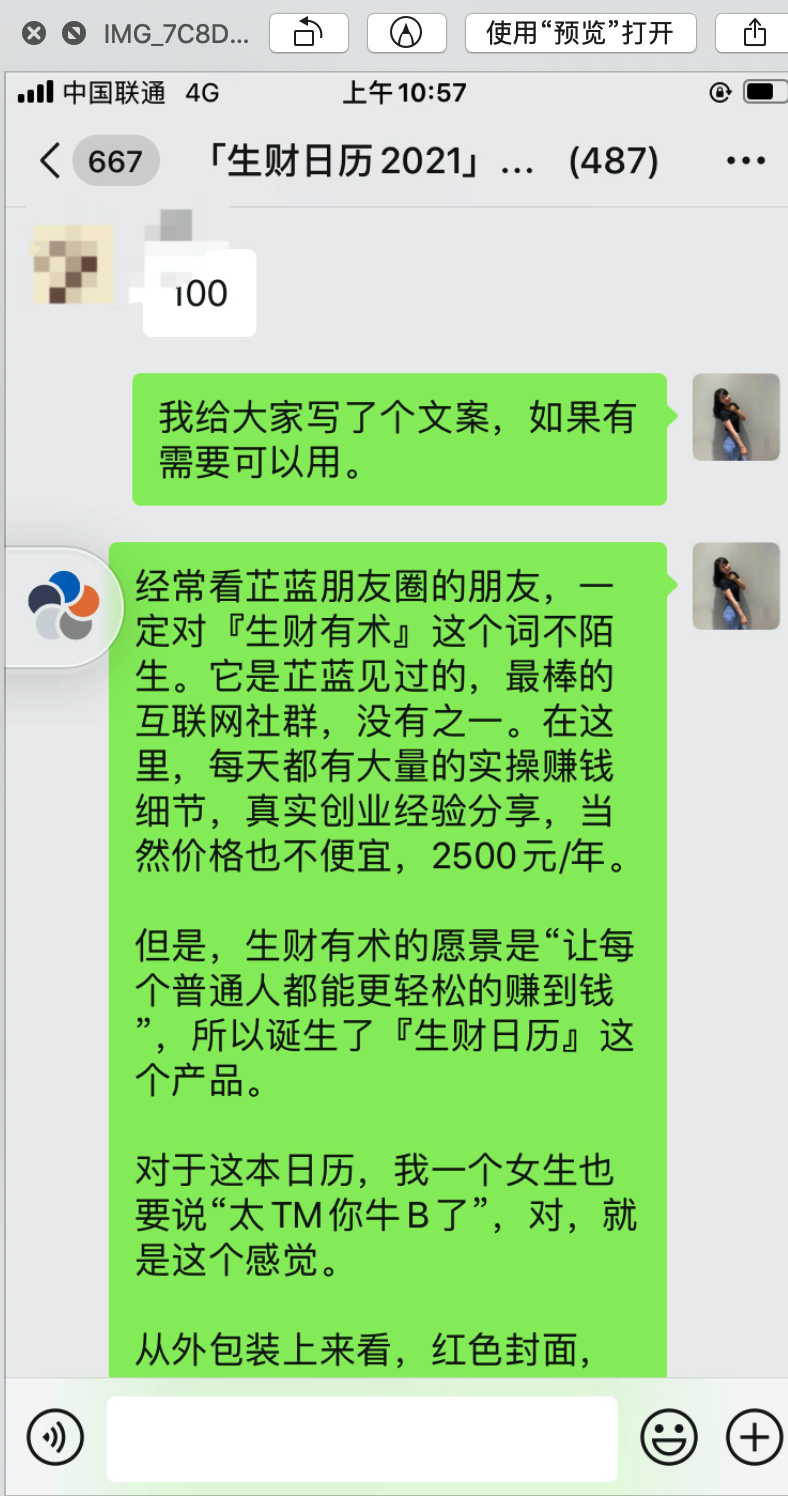
Task: Select the voice input icon in WeChat
Action: tap(55, 1436)
